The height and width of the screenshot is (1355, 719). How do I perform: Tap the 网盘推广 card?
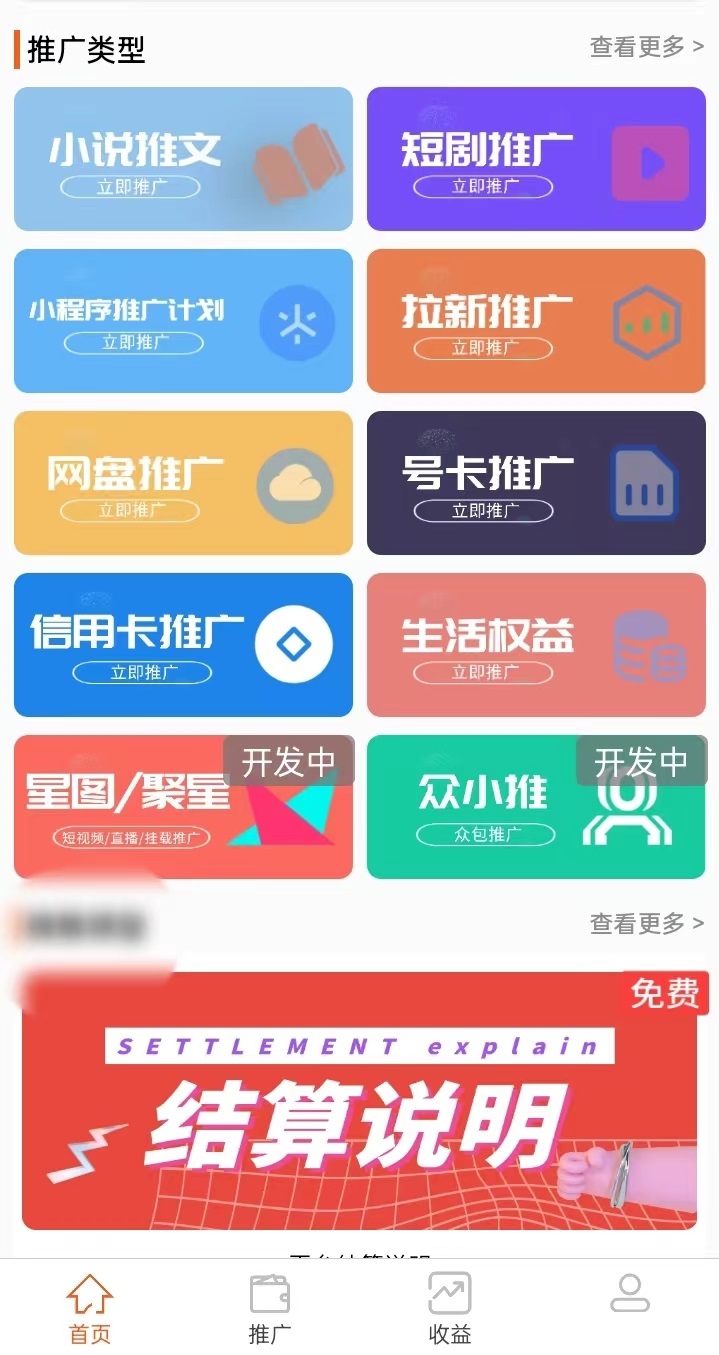[183, 483]
